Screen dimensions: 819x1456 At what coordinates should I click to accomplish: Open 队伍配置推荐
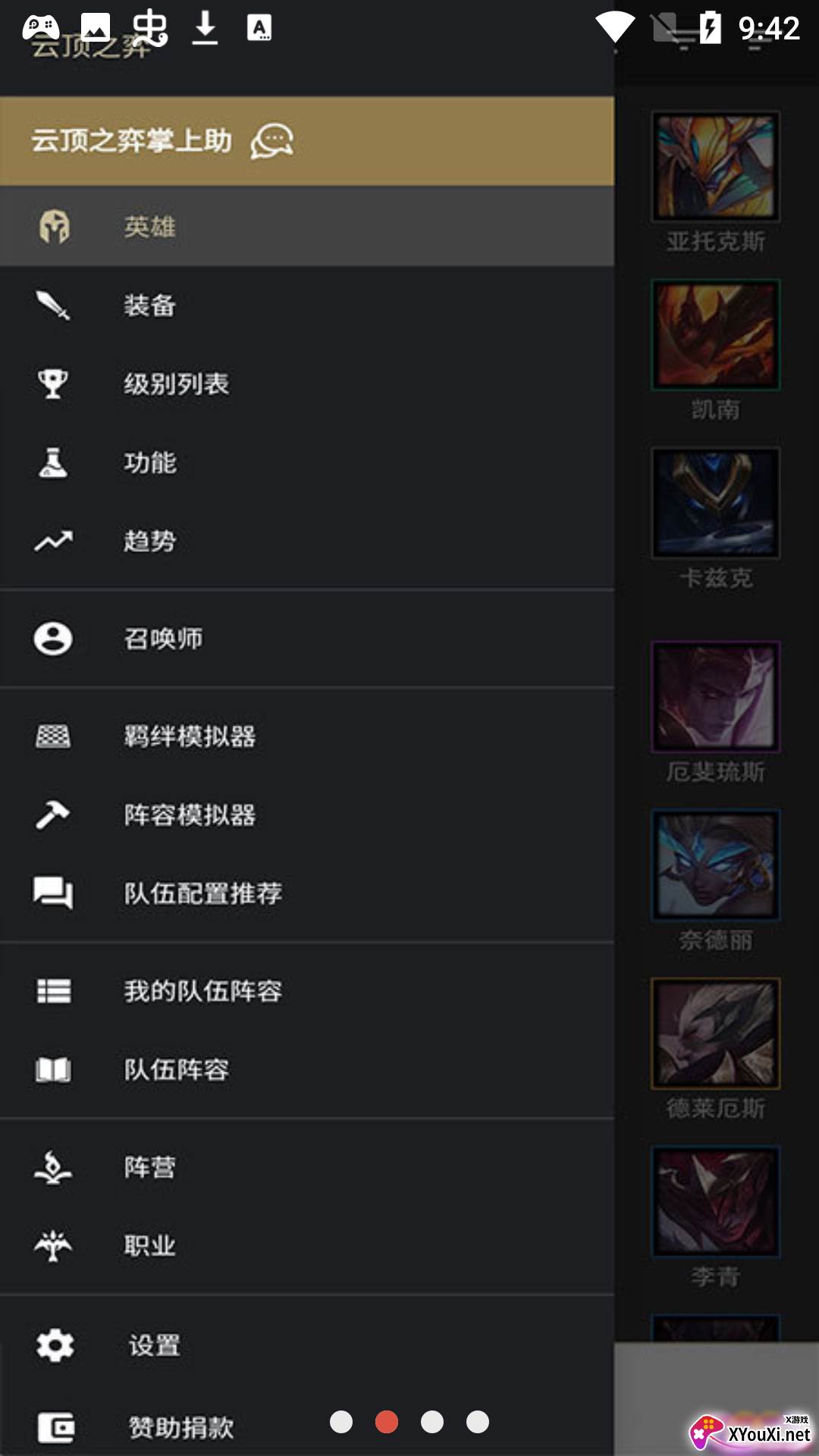tap(203, 893)
